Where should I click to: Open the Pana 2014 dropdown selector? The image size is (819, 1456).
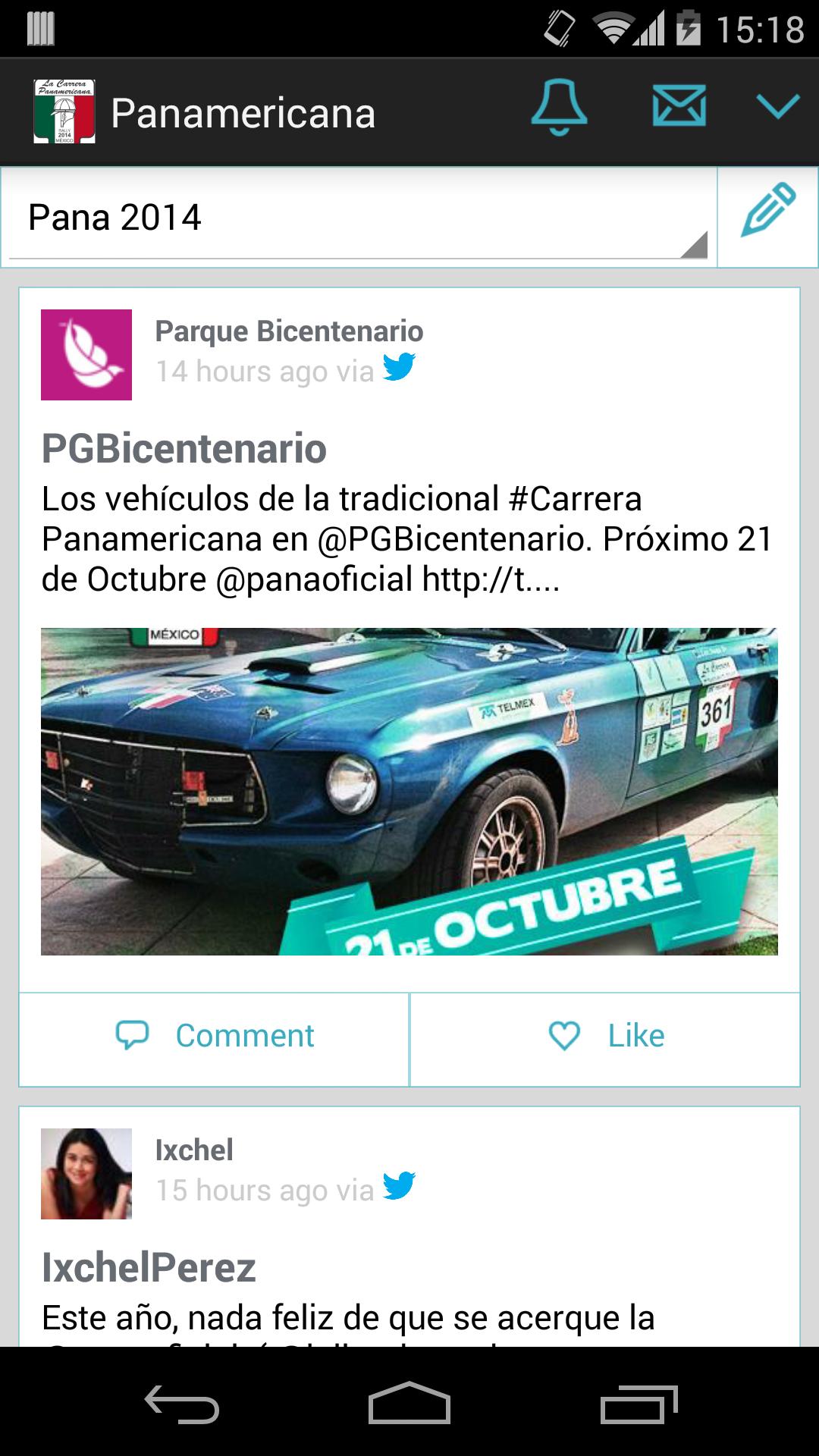[x=358, y=218]
